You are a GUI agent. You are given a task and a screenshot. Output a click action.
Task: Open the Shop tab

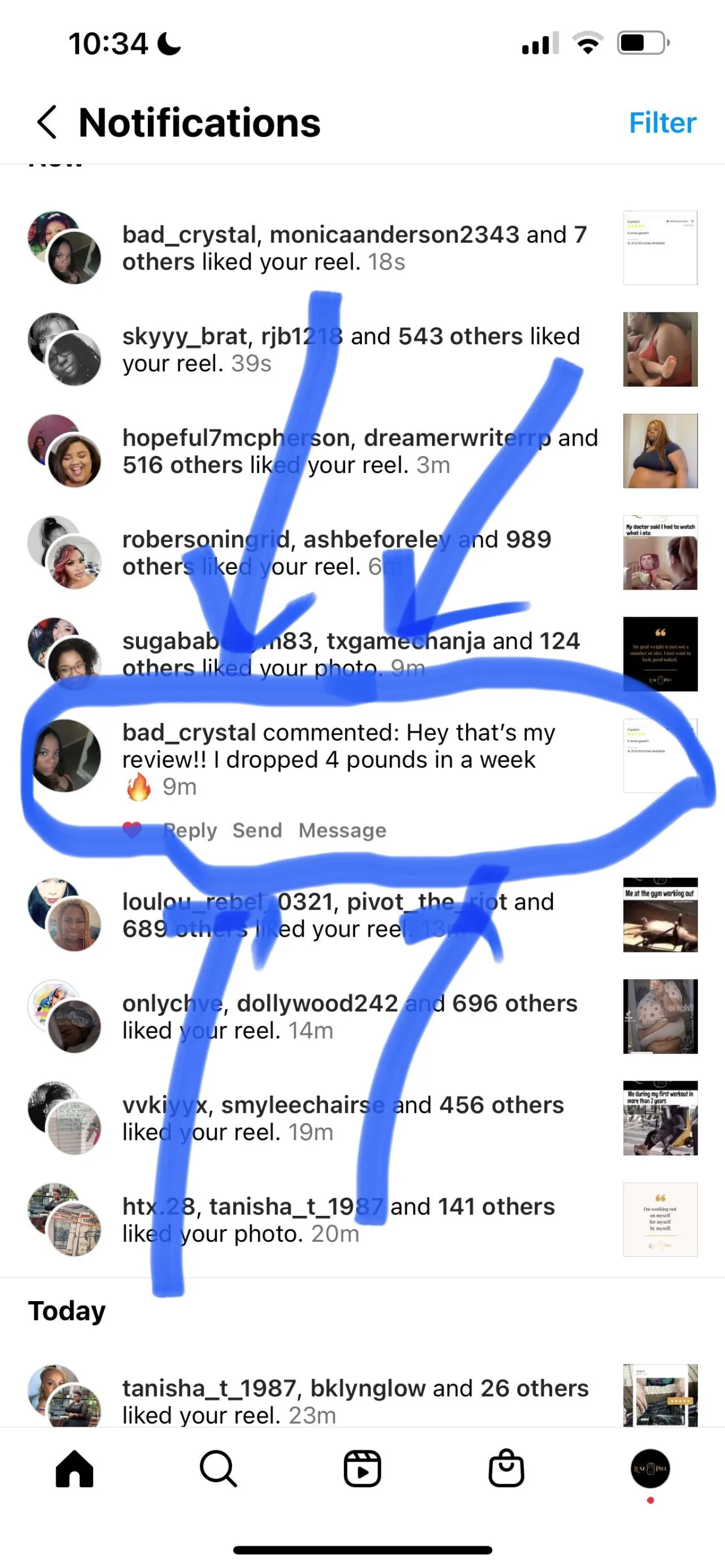pos(506,1469)
